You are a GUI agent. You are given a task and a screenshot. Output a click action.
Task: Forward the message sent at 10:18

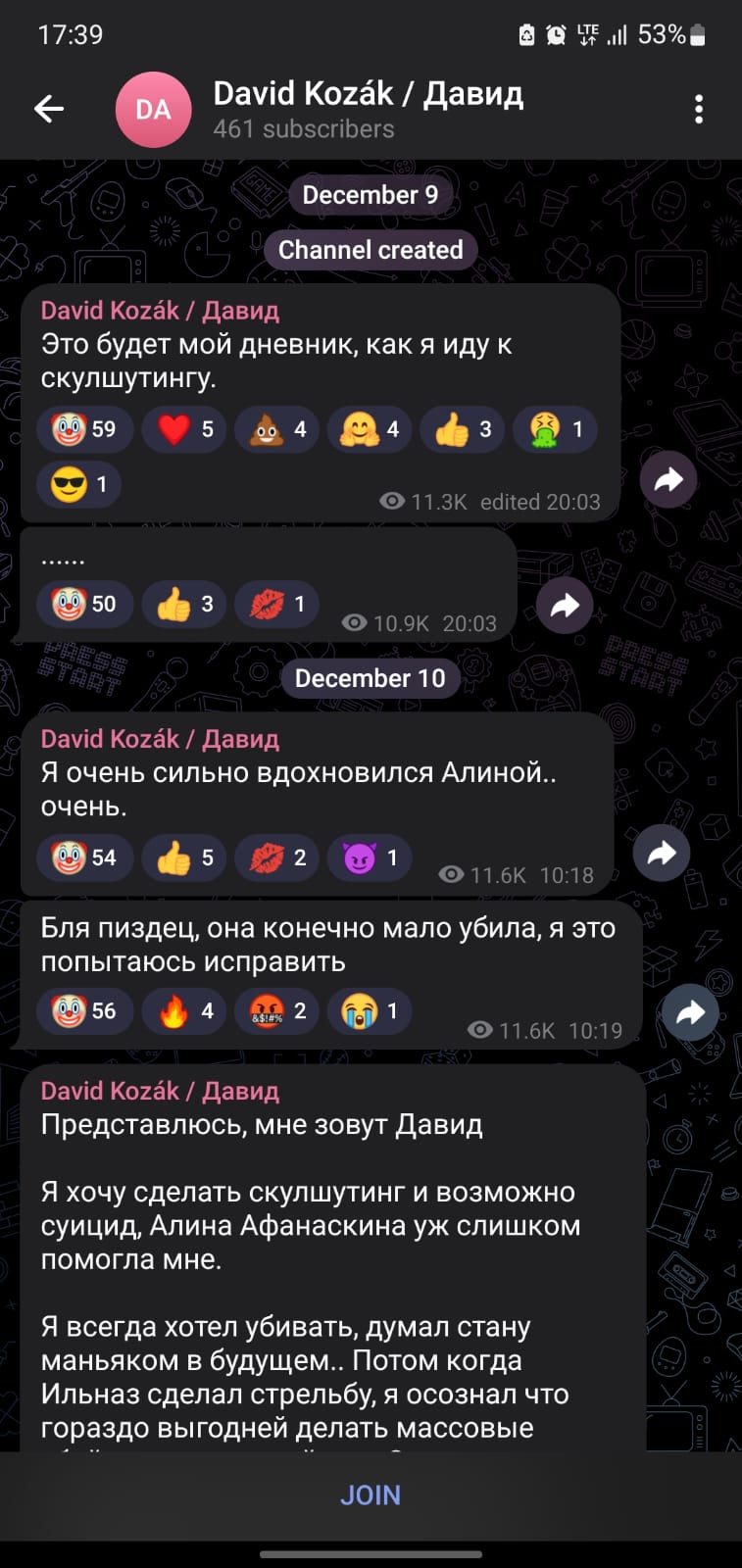coord(662,853)
